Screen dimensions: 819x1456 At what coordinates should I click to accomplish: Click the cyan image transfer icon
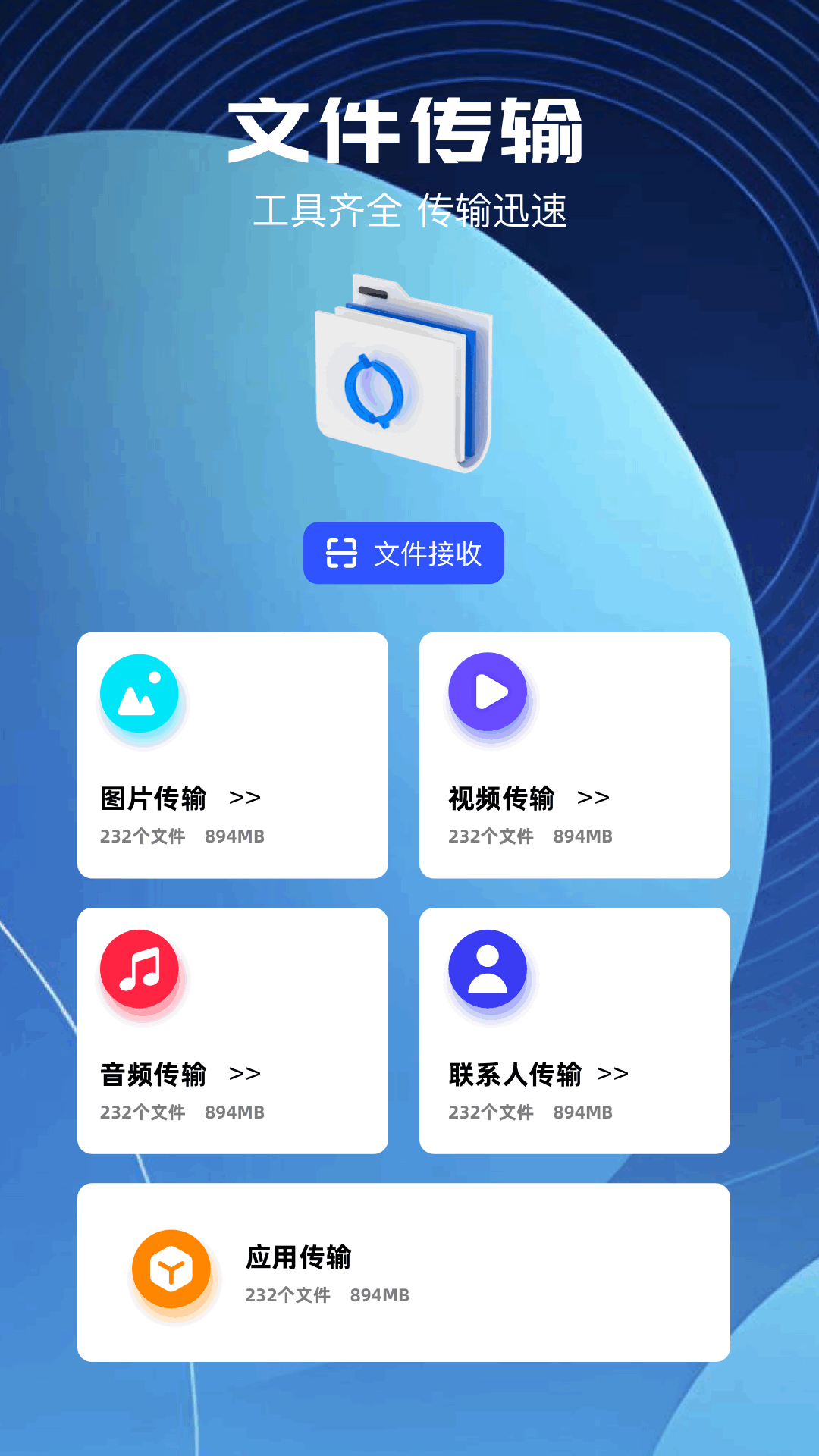(x=140, y=692)
